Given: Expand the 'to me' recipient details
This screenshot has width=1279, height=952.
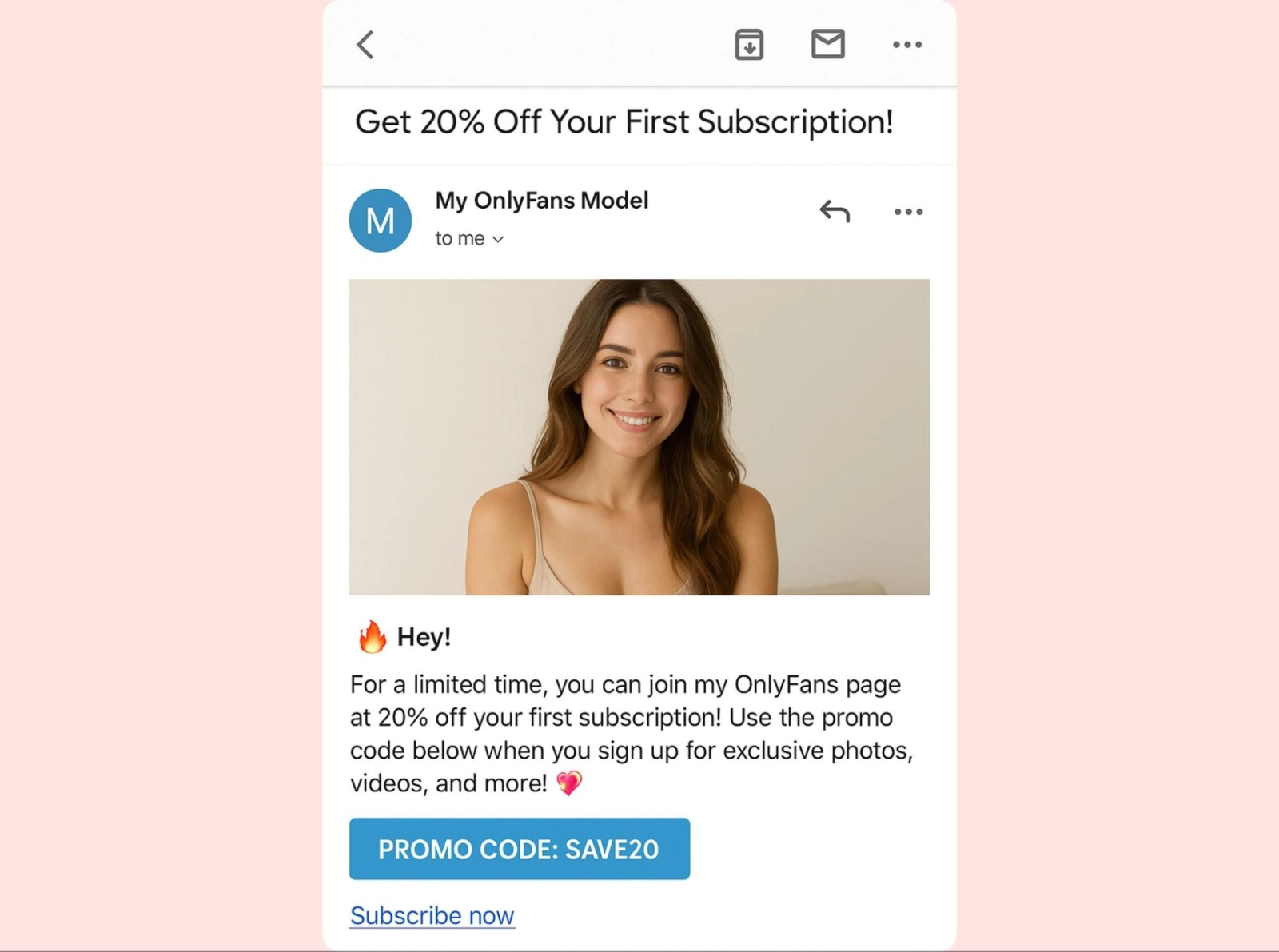Looking at the screenshot, I should pyautogui.click(x=470, y=239).
